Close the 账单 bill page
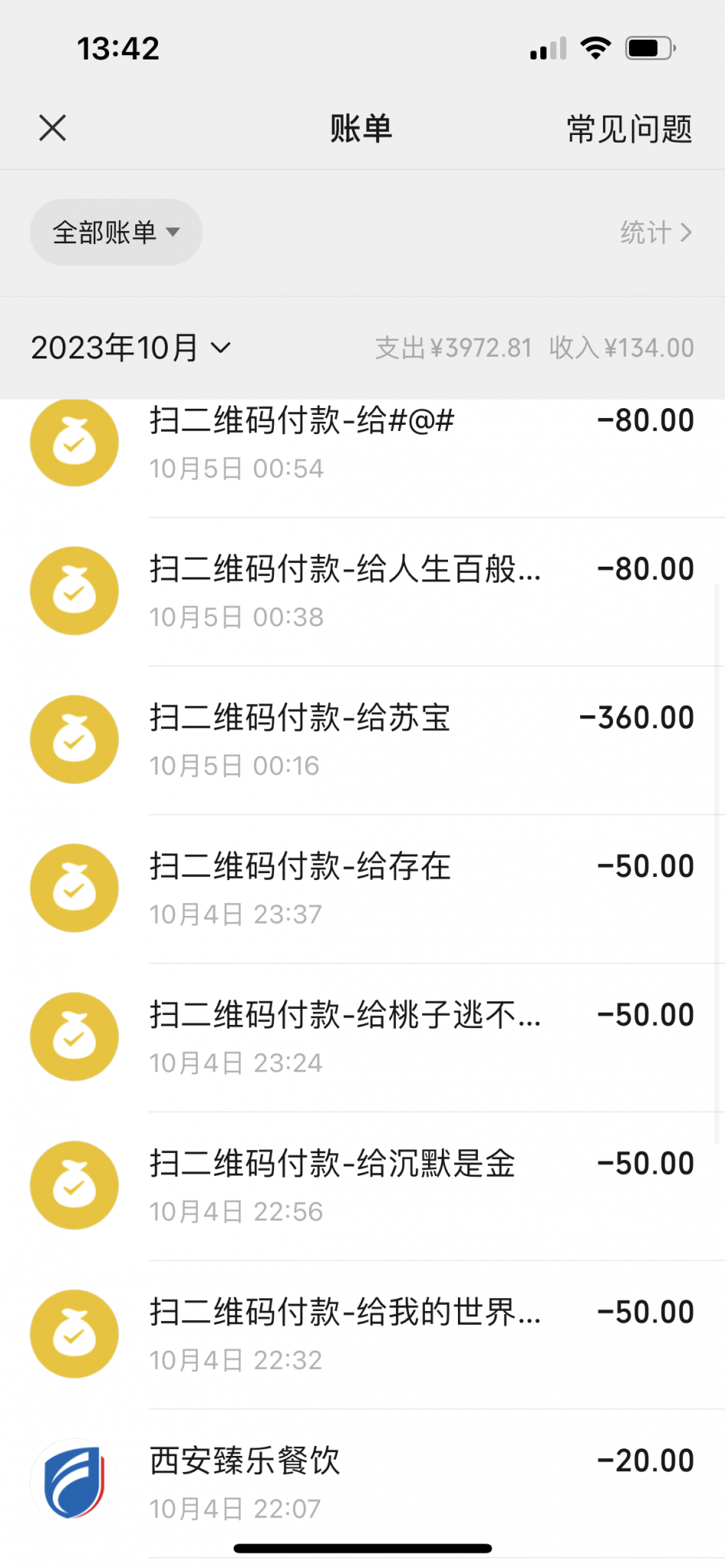Image resolution: width=725 pixels, height=1568 pixels. (53, 128)
